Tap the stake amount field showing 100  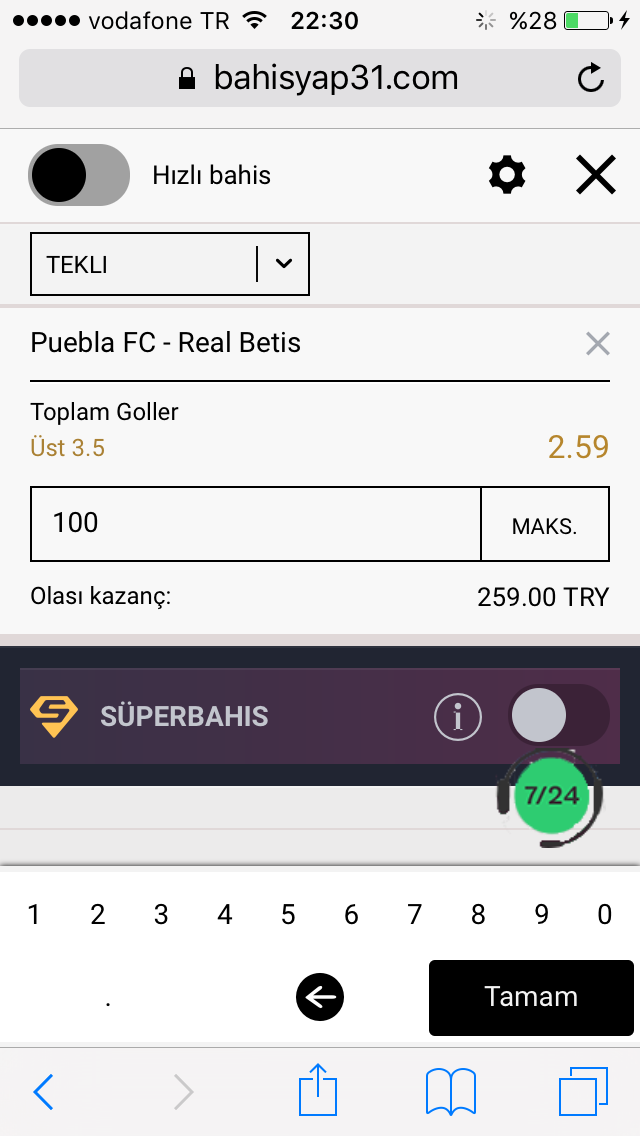click(x=255, y=523)
